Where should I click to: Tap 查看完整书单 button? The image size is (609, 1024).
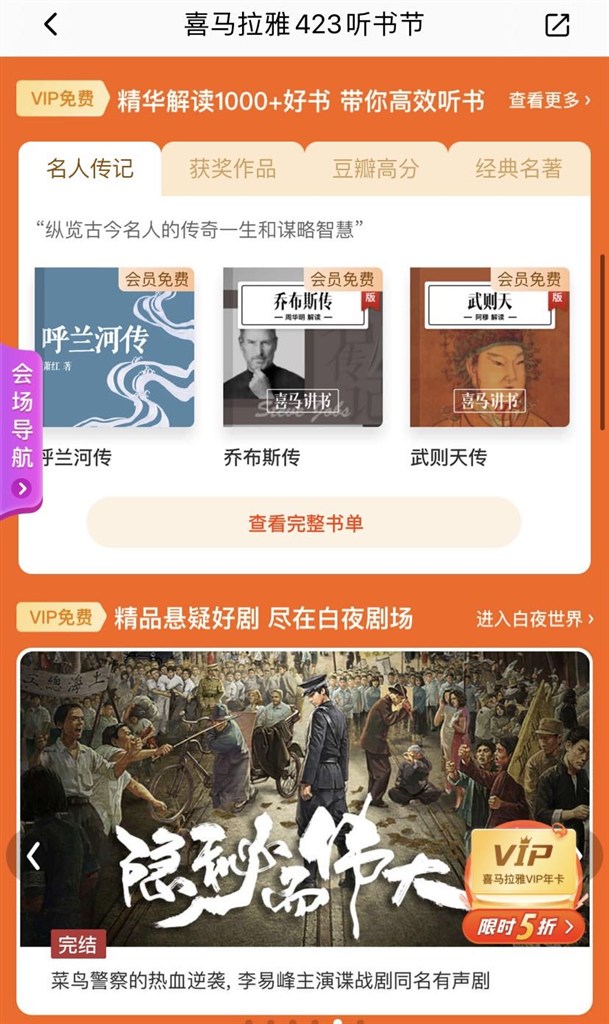pyautogui.click(x=304, y=523)
